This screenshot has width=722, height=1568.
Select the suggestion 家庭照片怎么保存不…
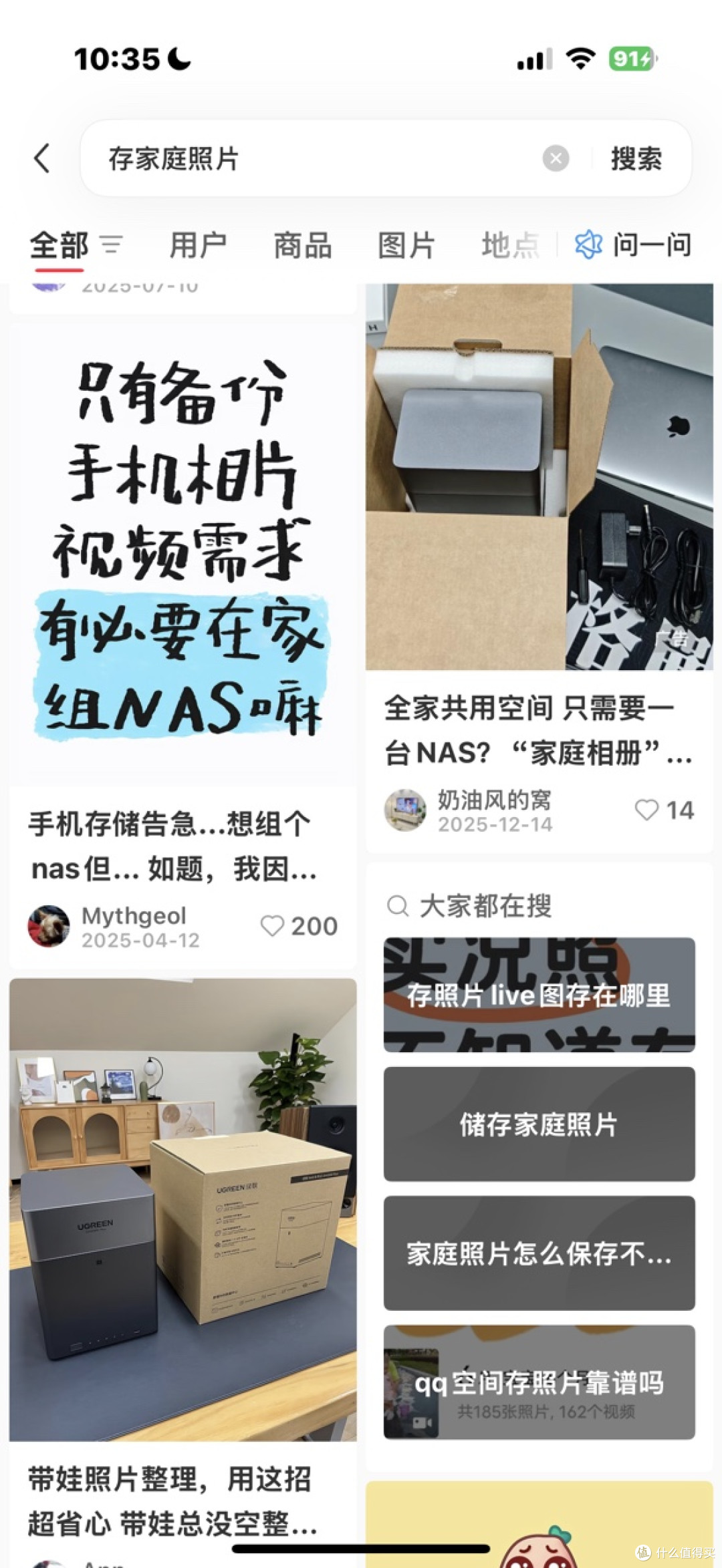pyautogui.click(x=539, y=1253)
